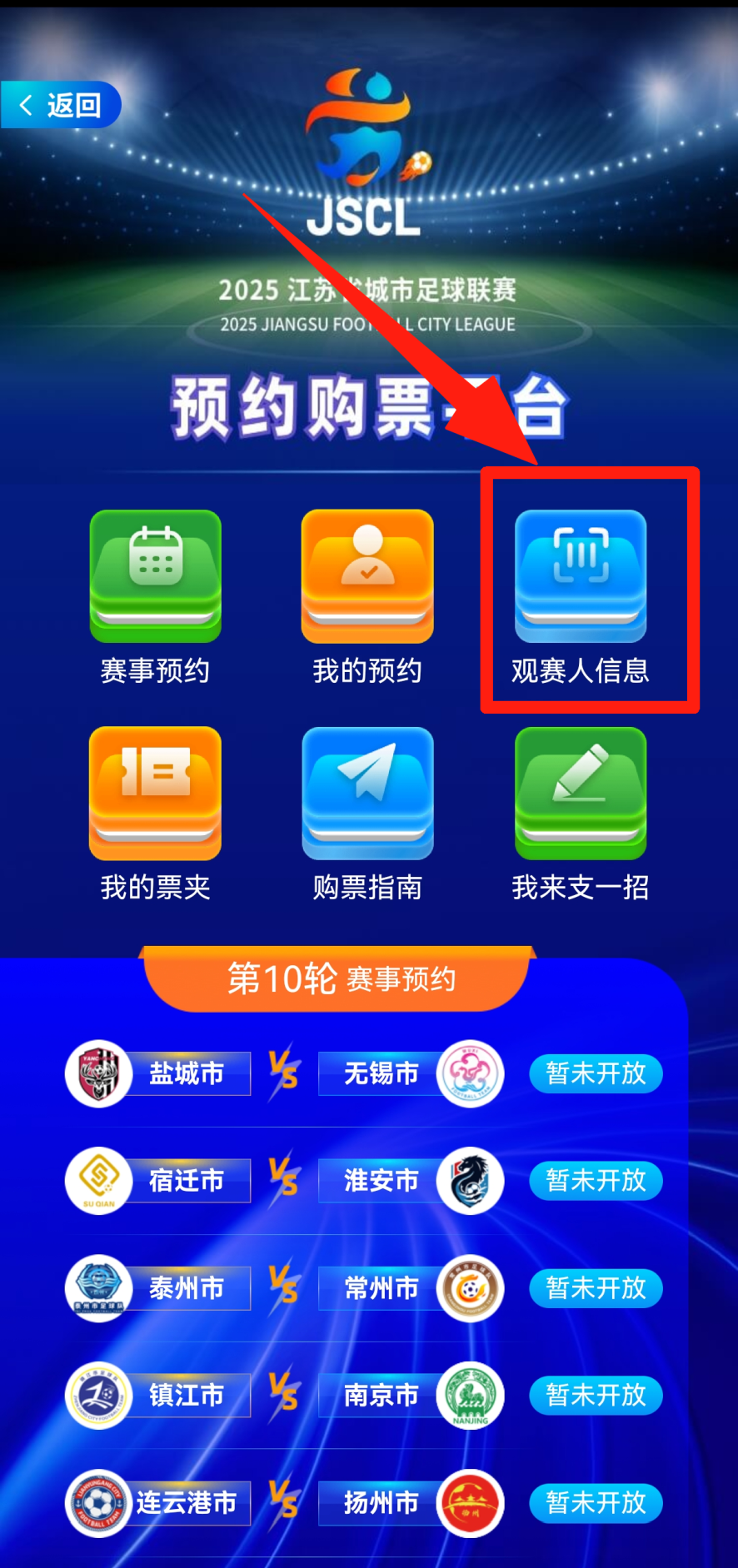The height and width of the screenshot is (1568, 738).
Task: Tap the 返回 back button
Action: 60,105
